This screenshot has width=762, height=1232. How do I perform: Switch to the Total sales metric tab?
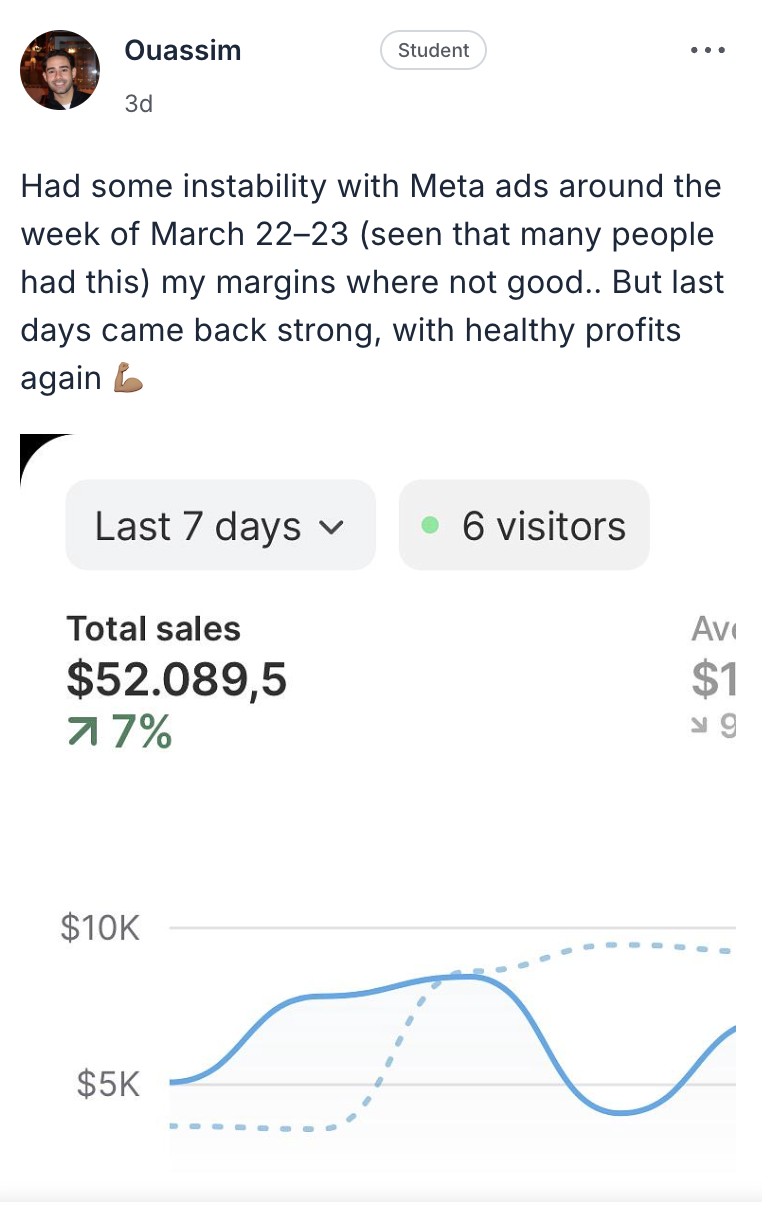(153, 630)
